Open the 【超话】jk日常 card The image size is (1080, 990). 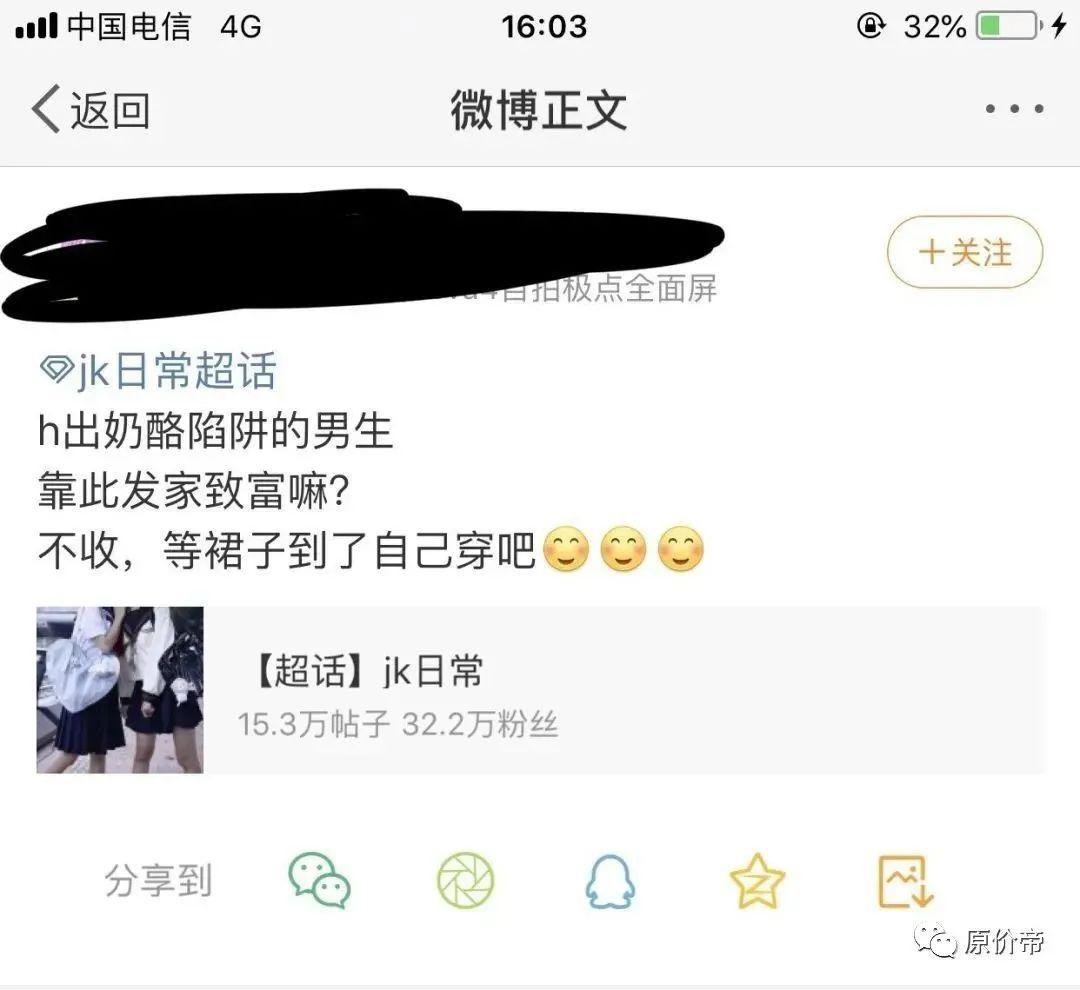tap(540, 690)
